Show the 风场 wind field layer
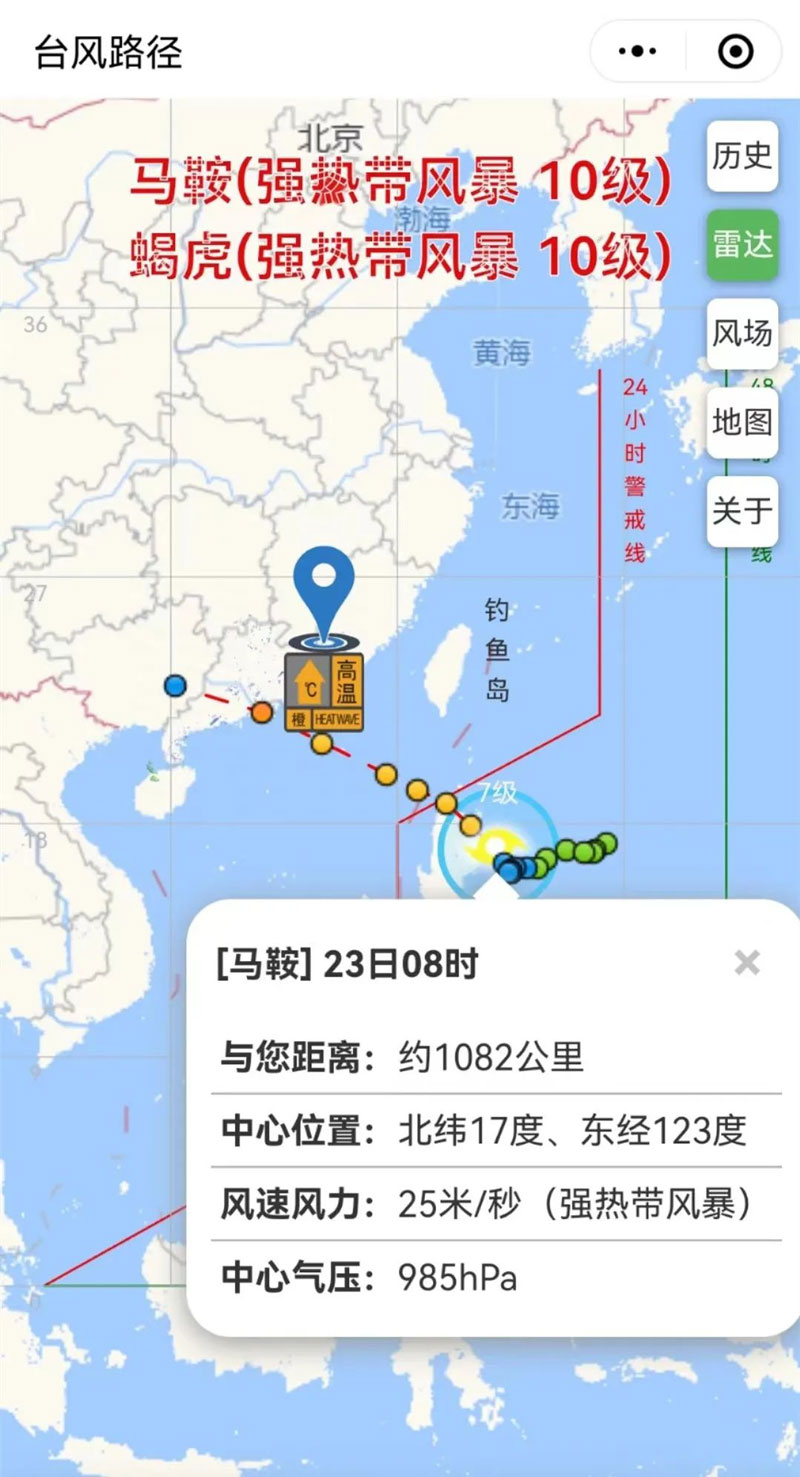The width and height of the screenshot is (800, 1477). click(x=742, y=333)
